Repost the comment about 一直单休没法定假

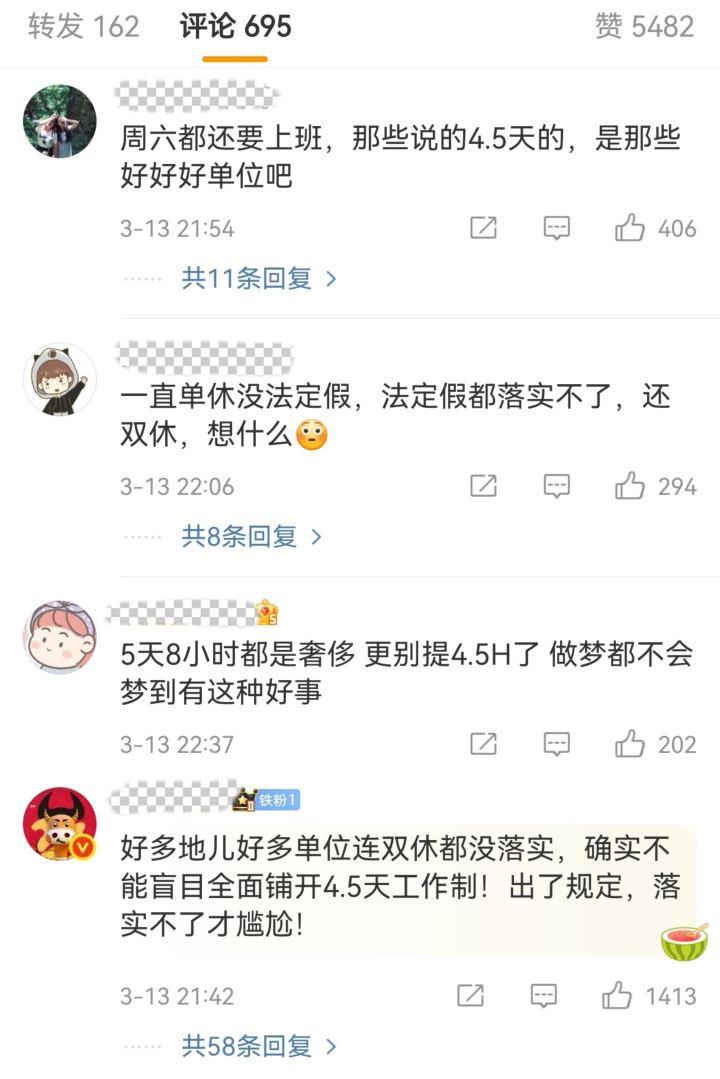pyautogui.click(x=483, y=487)
